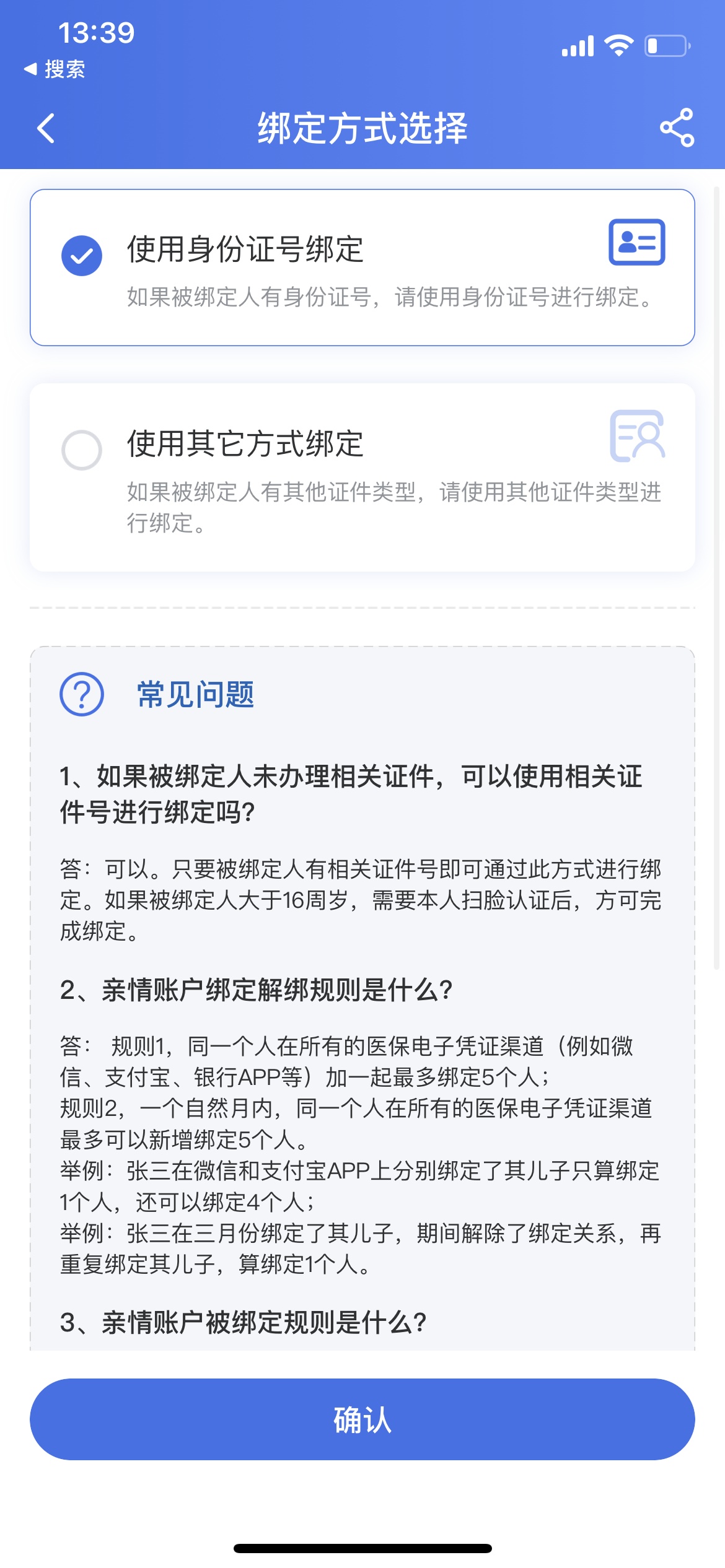The height and width of the screenshot is (1568, 725).
Task: Go back from 绑定方式选择 page
Action: [46, 128]
